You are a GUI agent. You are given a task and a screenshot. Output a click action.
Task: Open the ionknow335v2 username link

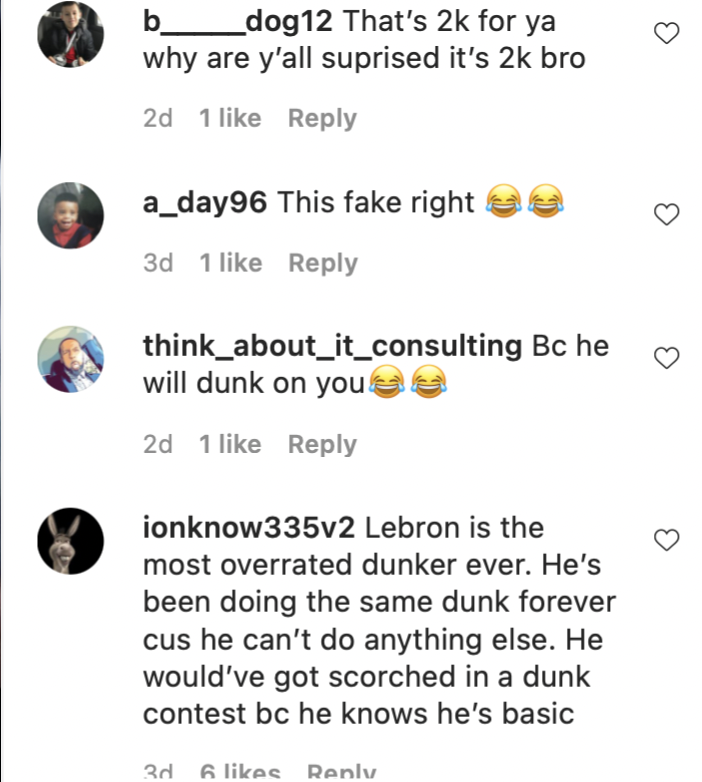tap(249, 527)
